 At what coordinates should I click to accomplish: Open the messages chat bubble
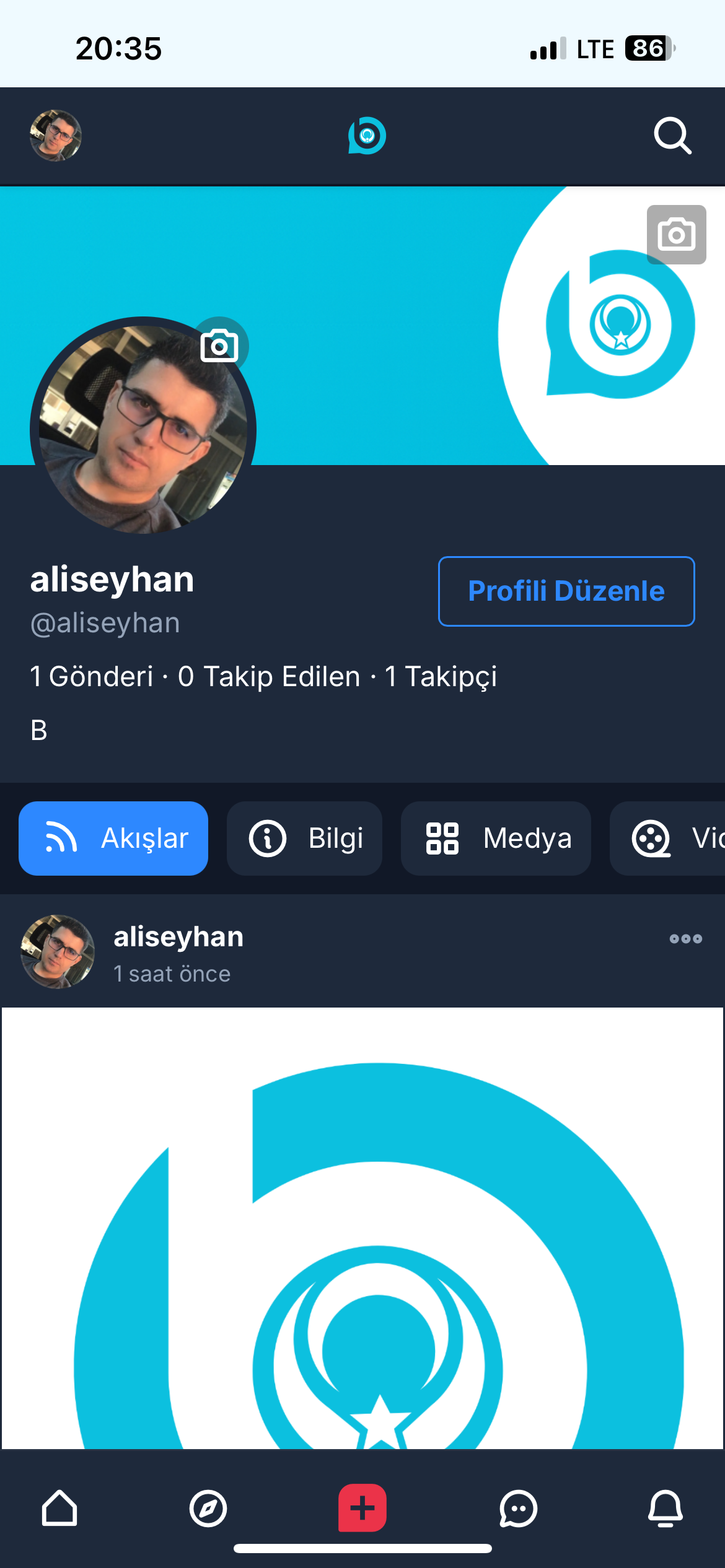(518, 1508)
